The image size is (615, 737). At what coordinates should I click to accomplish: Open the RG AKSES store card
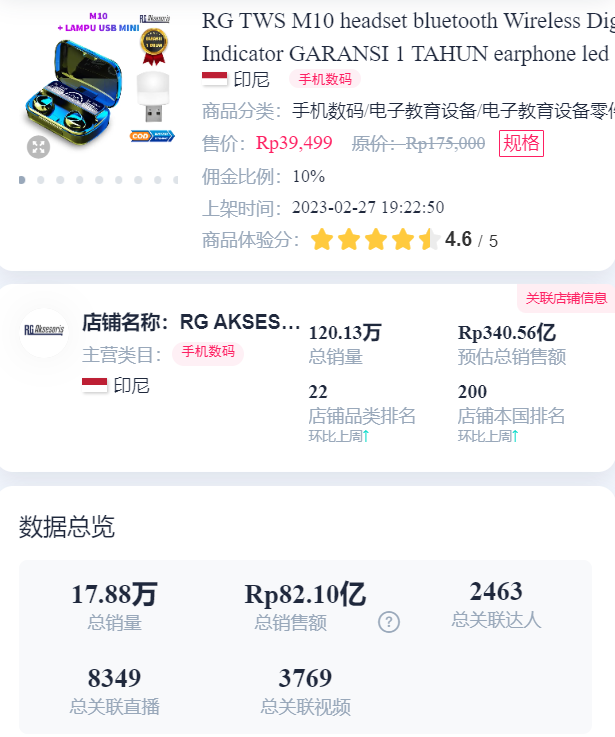(190, 323)
